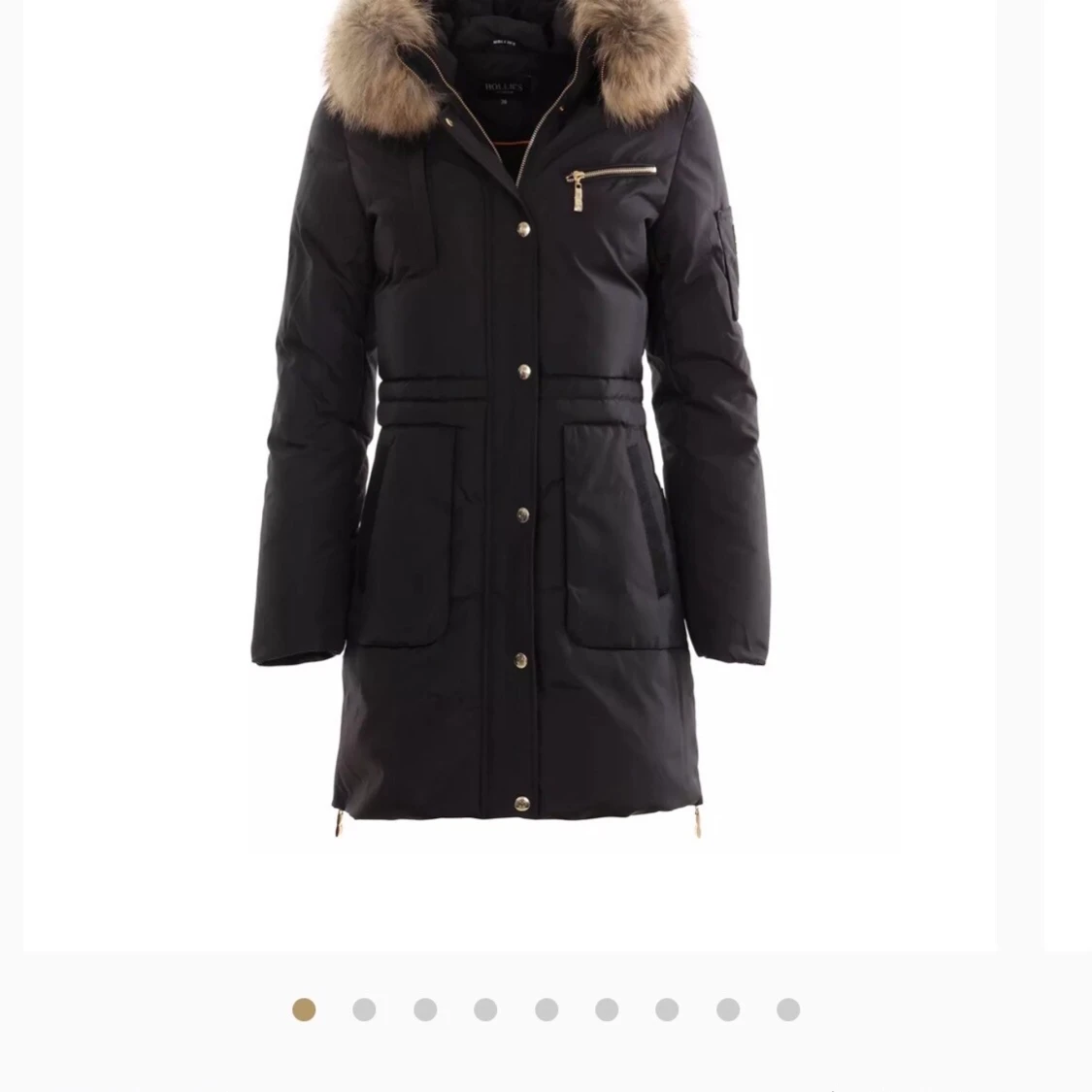Go to the fifth image indicator dot
The image size is (1092, 1092).
pos(546,1009)
